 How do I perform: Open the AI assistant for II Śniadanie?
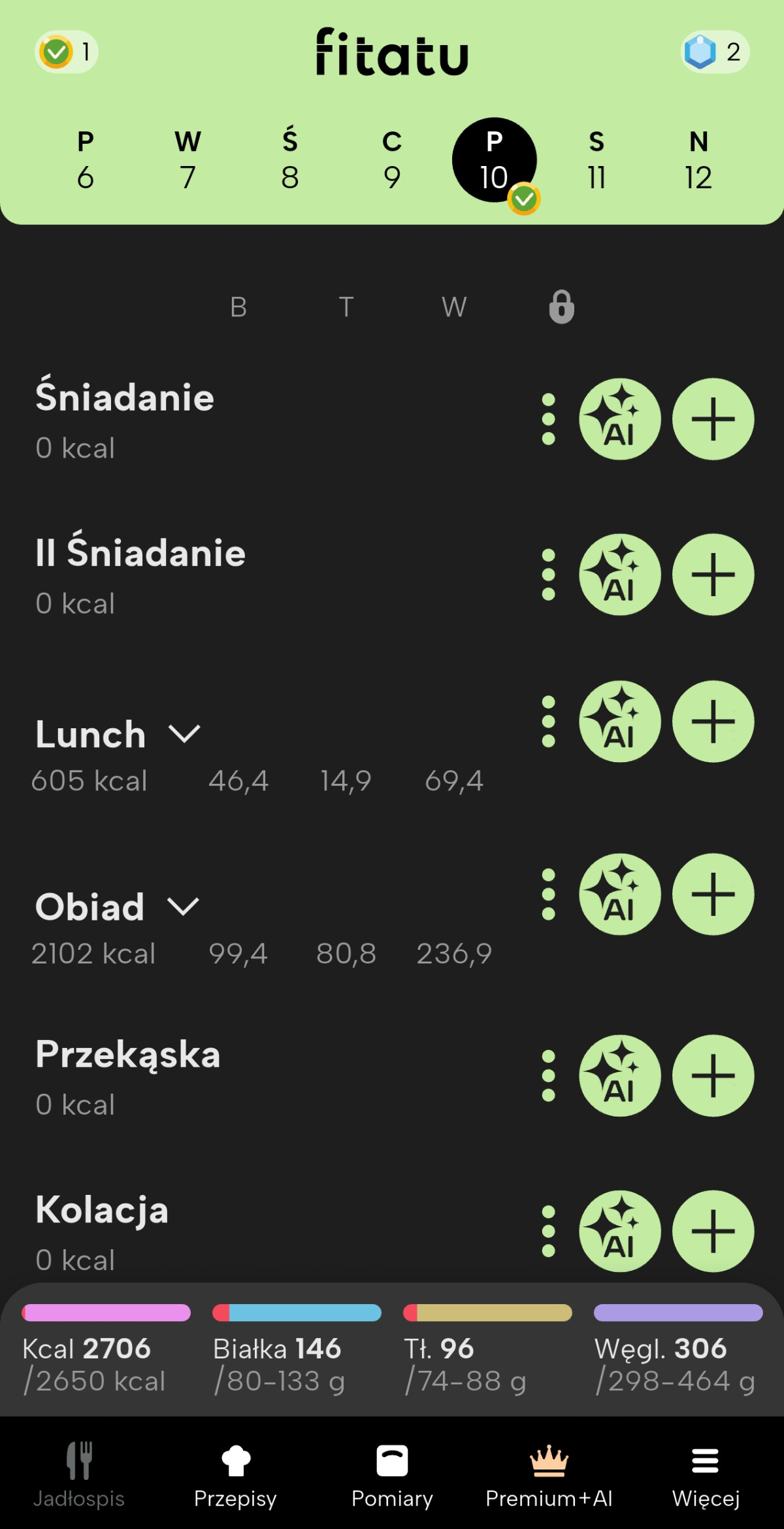[619, 575]
